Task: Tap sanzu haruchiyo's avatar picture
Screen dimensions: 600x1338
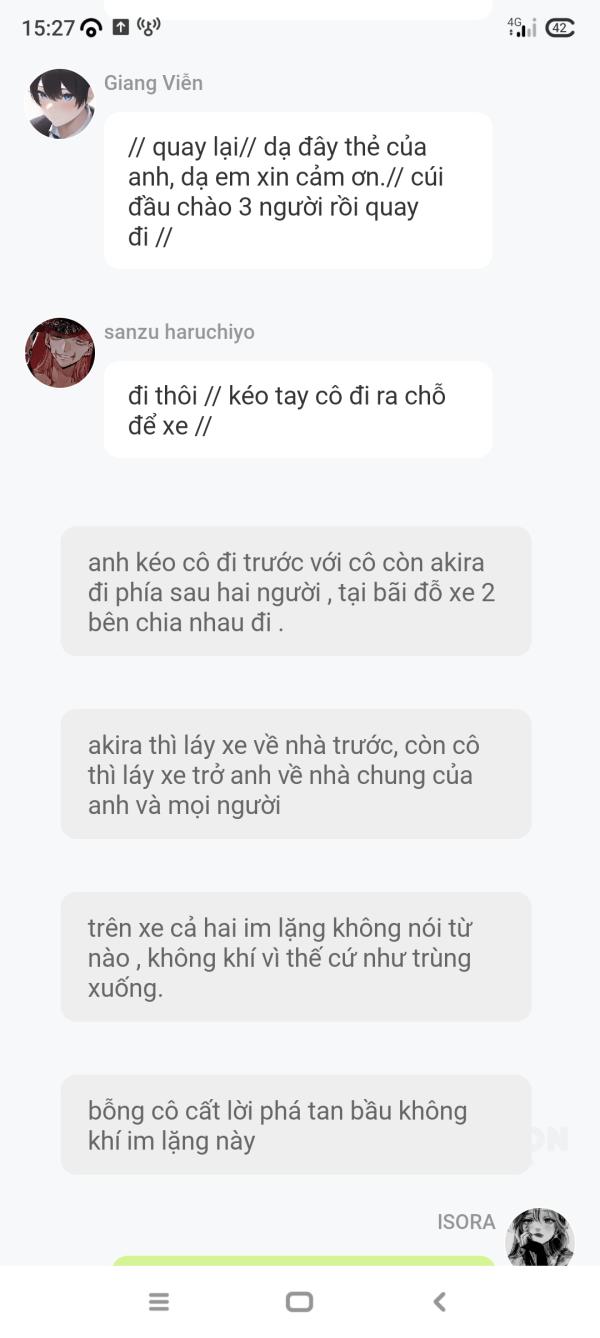Action: tap(60, 353)
